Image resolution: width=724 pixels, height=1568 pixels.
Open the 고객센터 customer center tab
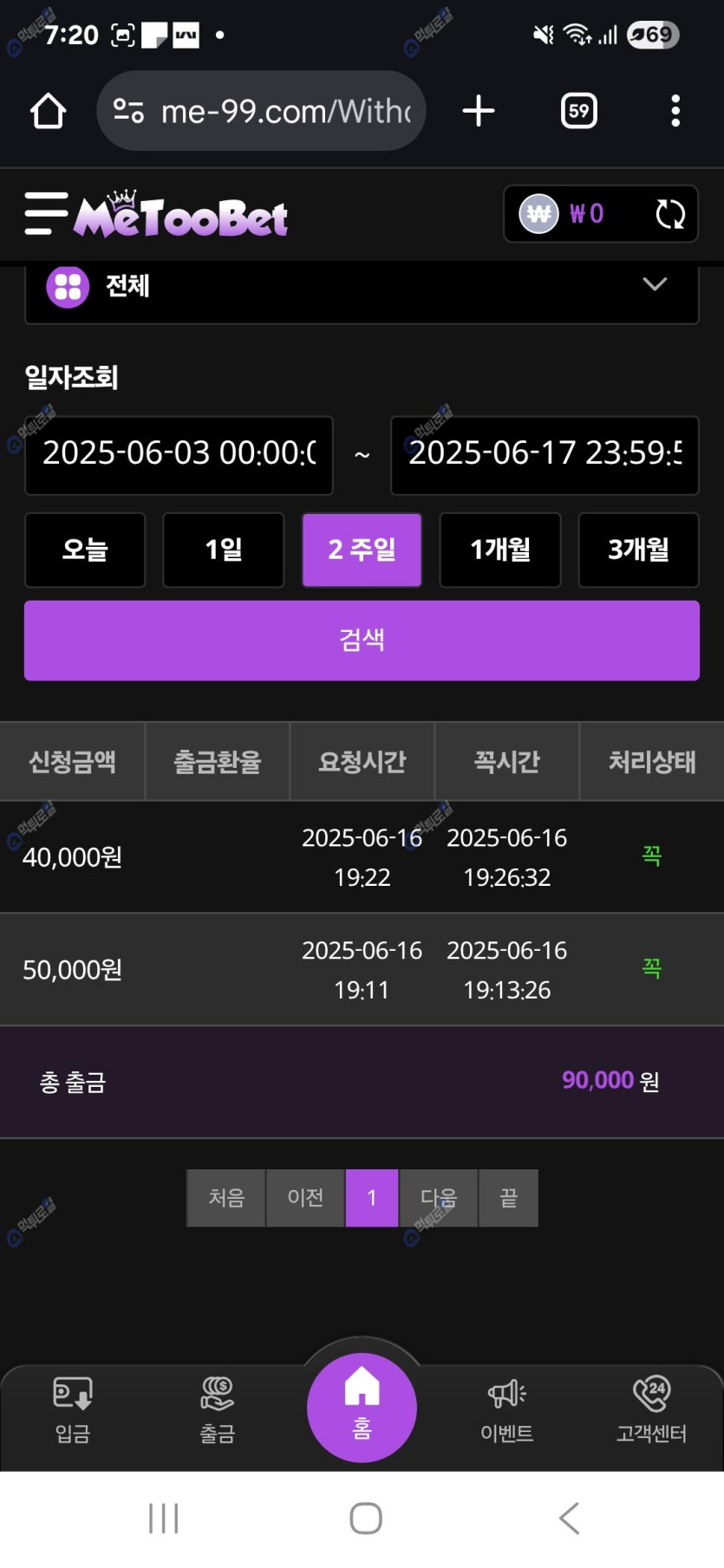(651, 1410)
